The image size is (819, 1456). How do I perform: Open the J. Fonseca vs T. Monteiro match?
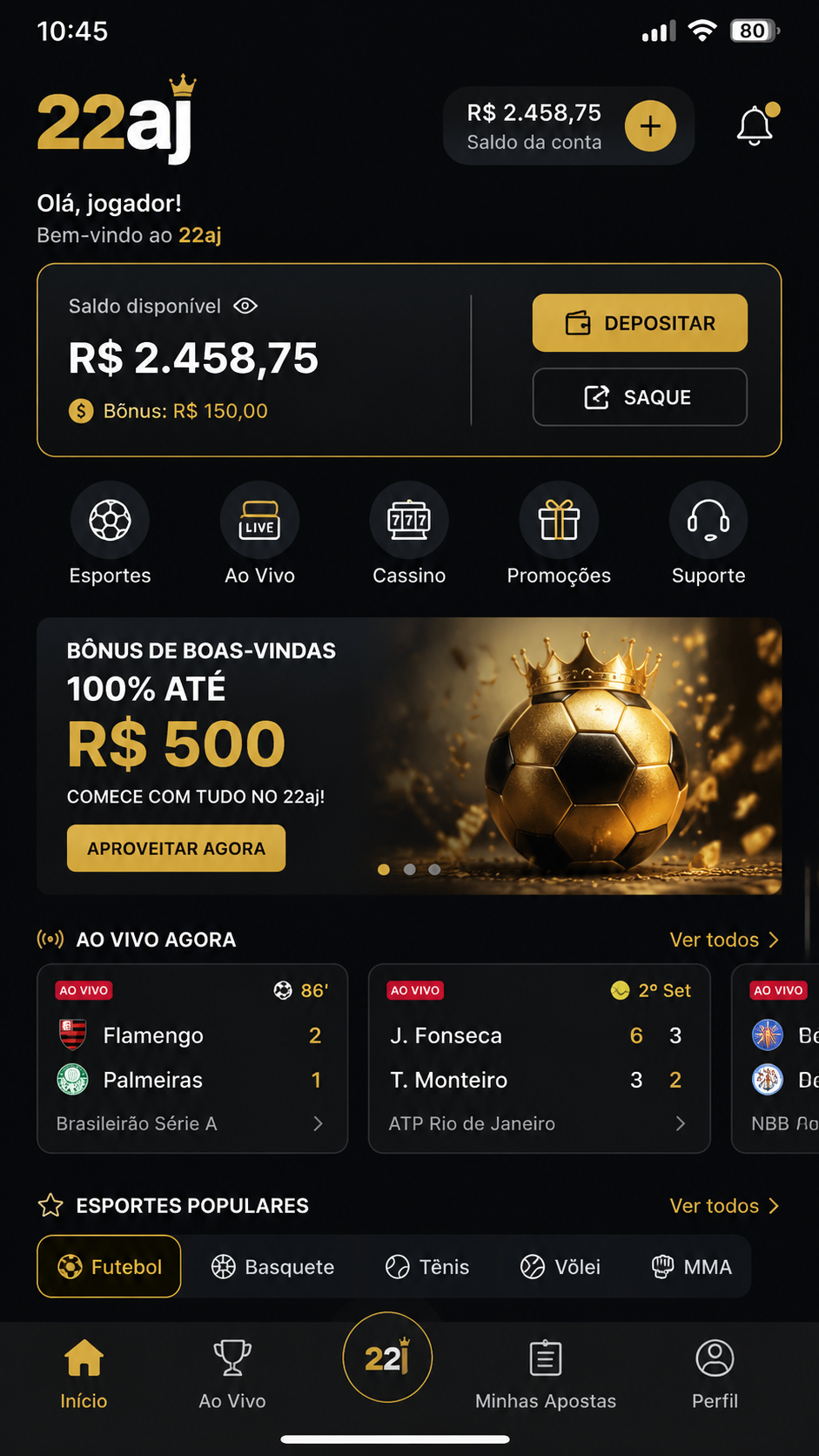point(540,1058)
